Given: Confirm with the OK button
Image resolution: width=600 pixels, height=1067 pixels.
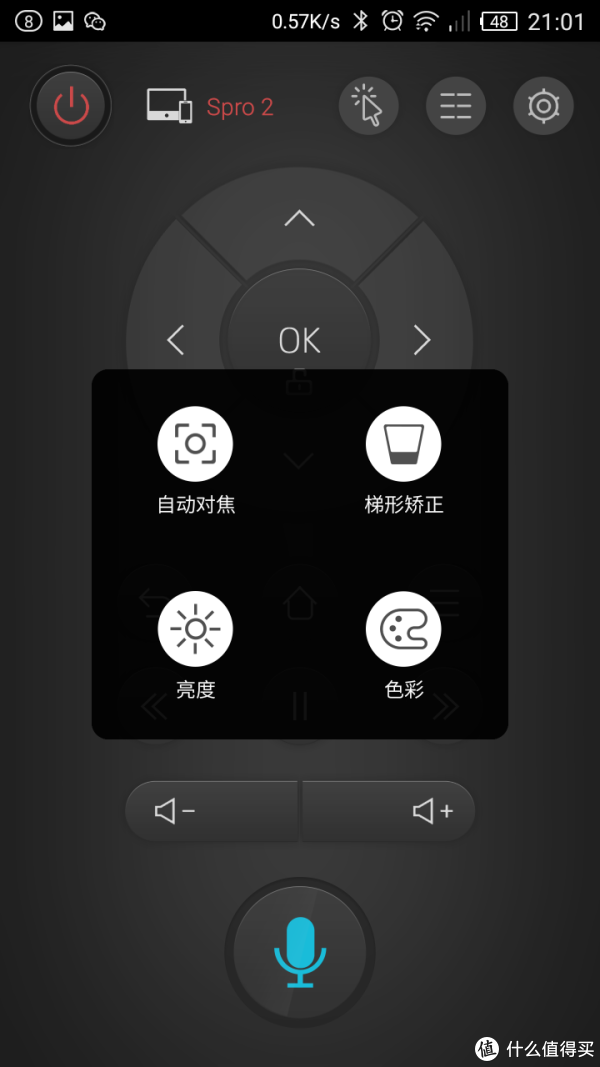Looking at the screenshot, I should click(299, 340).
